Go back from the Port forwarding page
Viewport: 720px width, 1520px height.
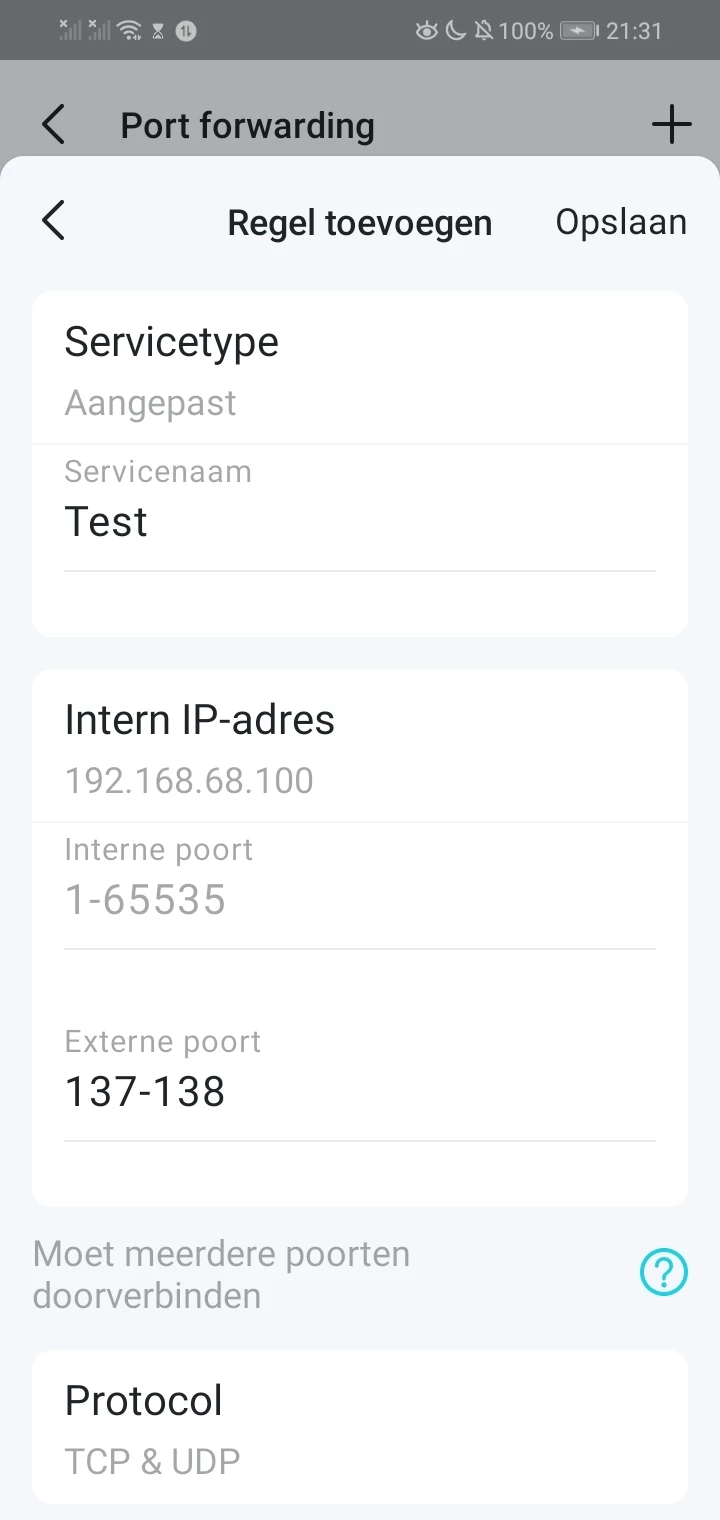(x=54, y=125)
